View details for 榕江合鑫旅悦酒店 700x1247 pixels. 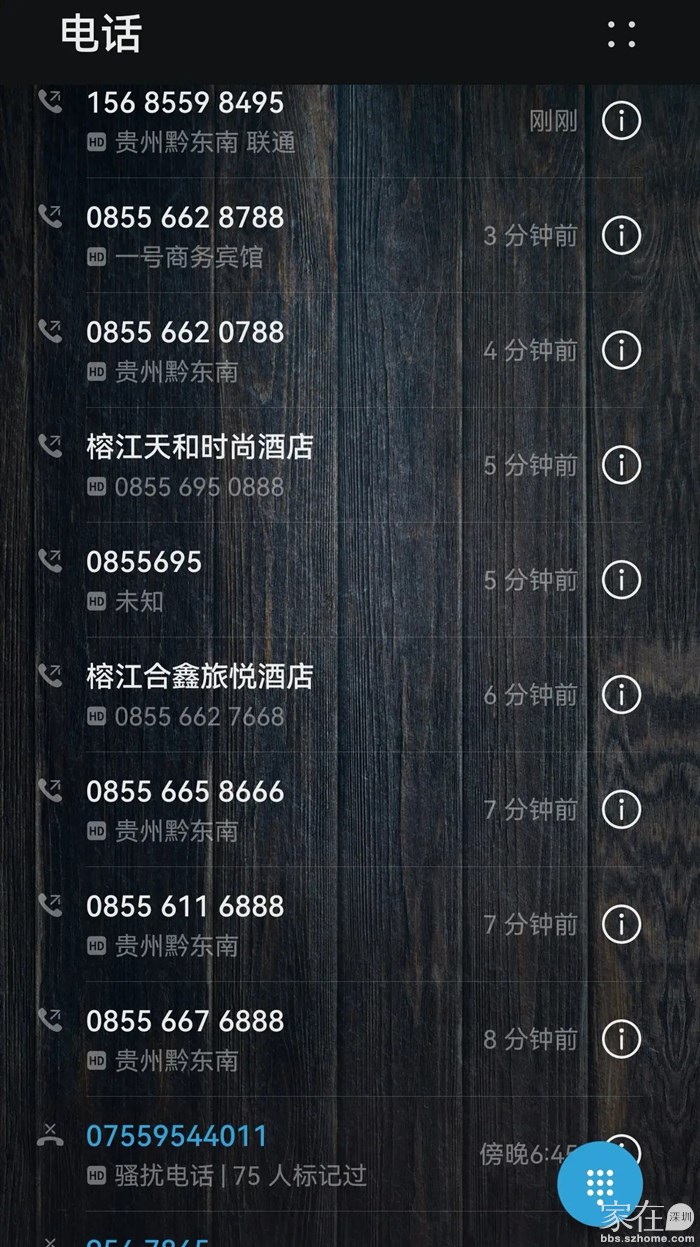pyautogui.click(x=621, y=694)
